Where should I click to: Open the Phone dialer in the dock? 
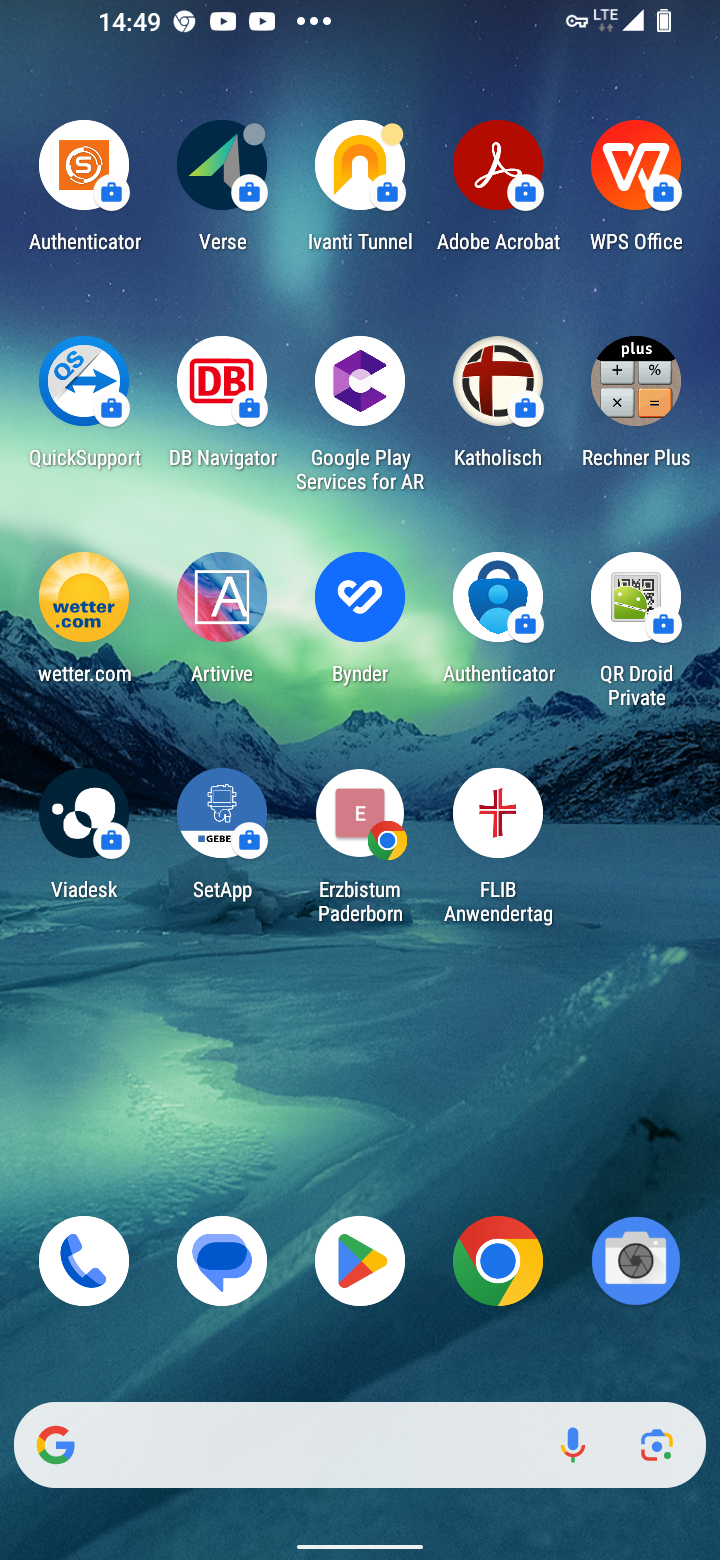tap(84, 1261)
